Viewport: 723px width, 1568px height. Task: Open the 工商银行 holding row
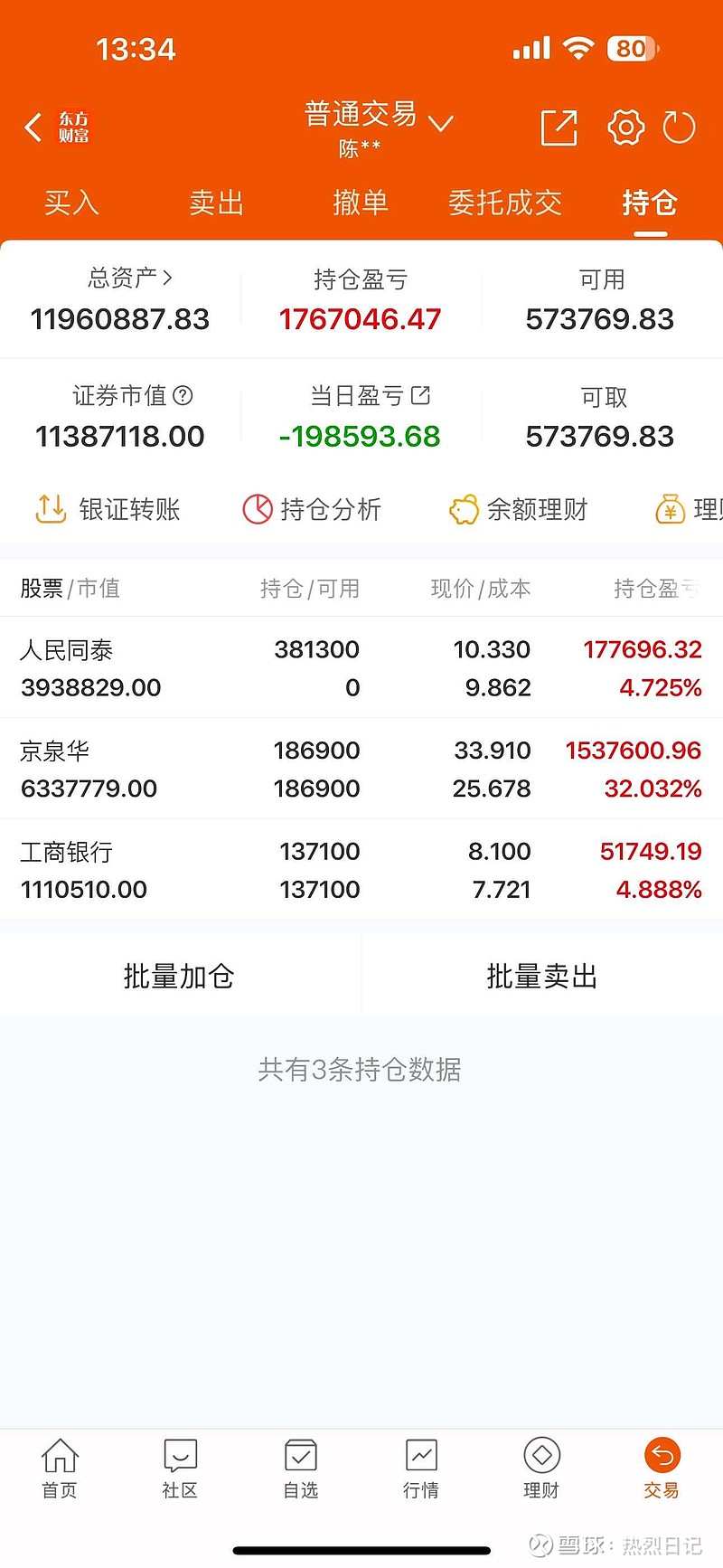(x=361, y=870)
